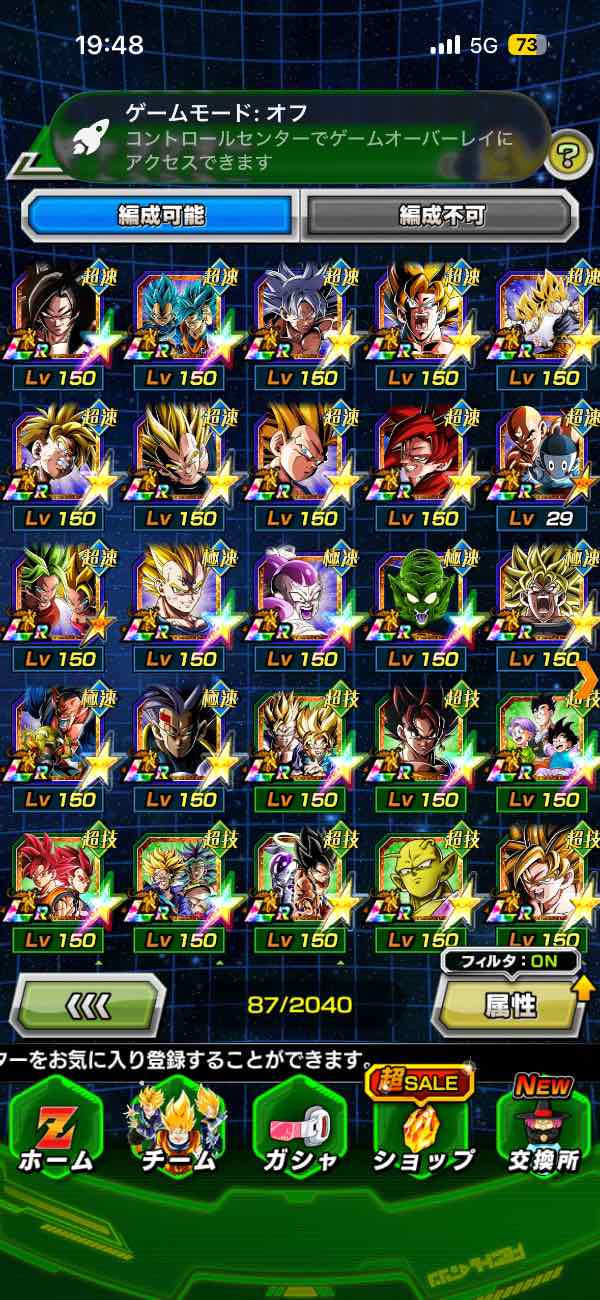Go to ホーム in the bottom menu
The height and width of the screenshot is (1300, 600).
pos(56,1128)
